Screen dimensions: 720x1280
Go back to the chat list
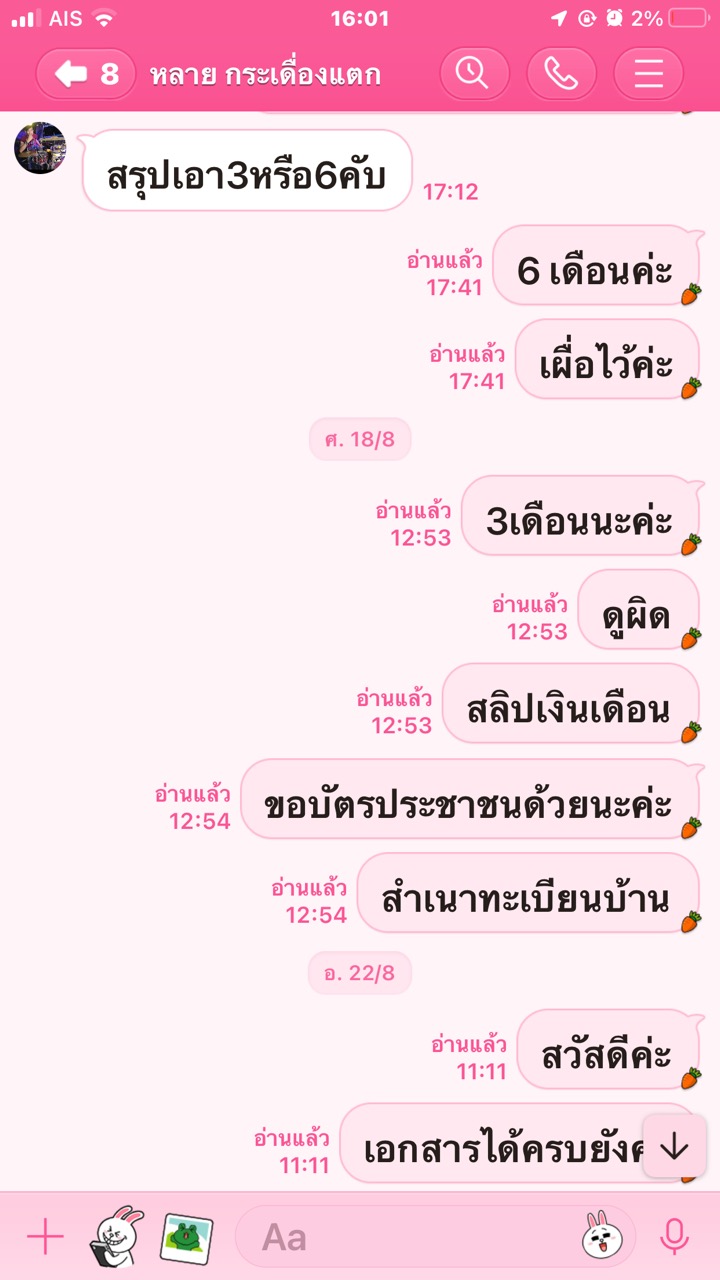click(x=86, y=74)
